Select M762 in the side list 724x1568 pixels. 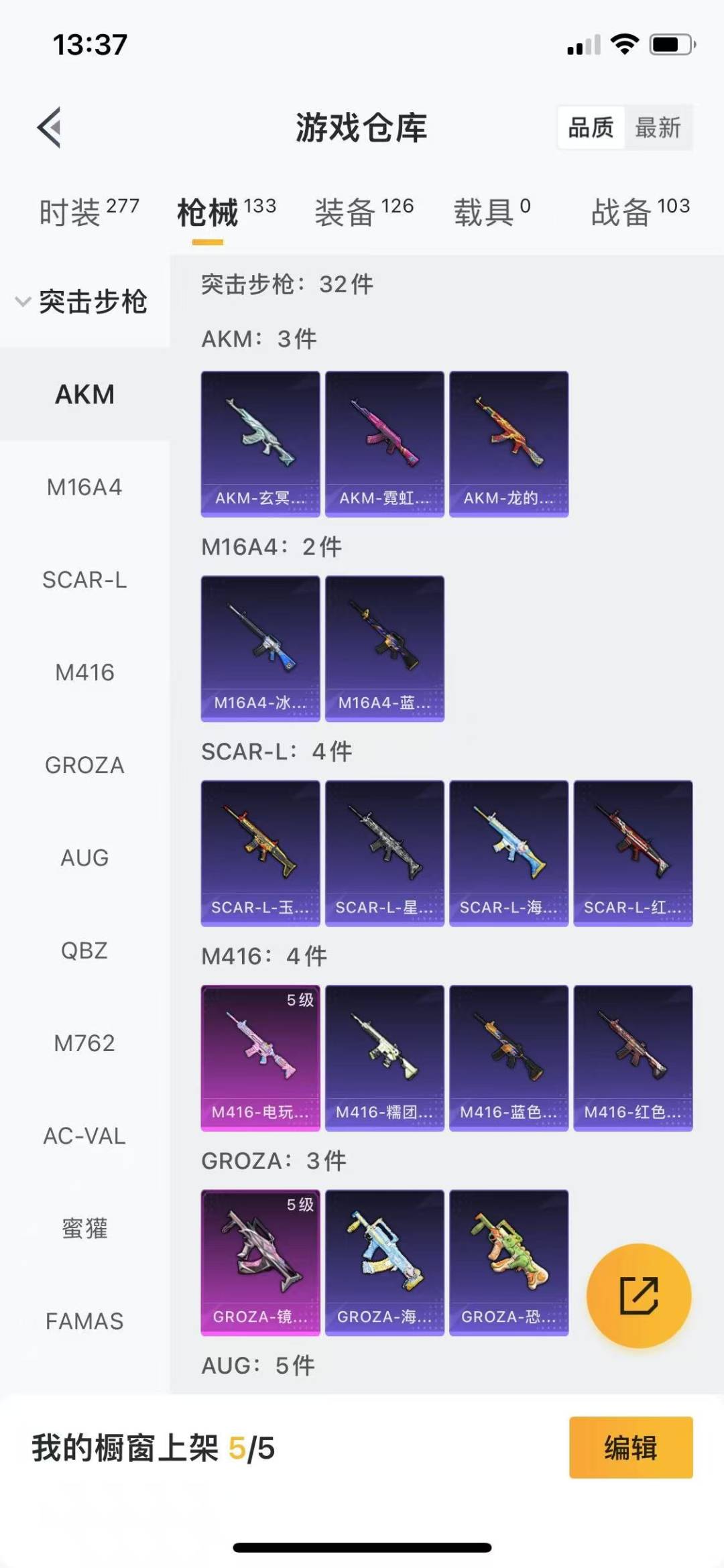(84, 1043)
